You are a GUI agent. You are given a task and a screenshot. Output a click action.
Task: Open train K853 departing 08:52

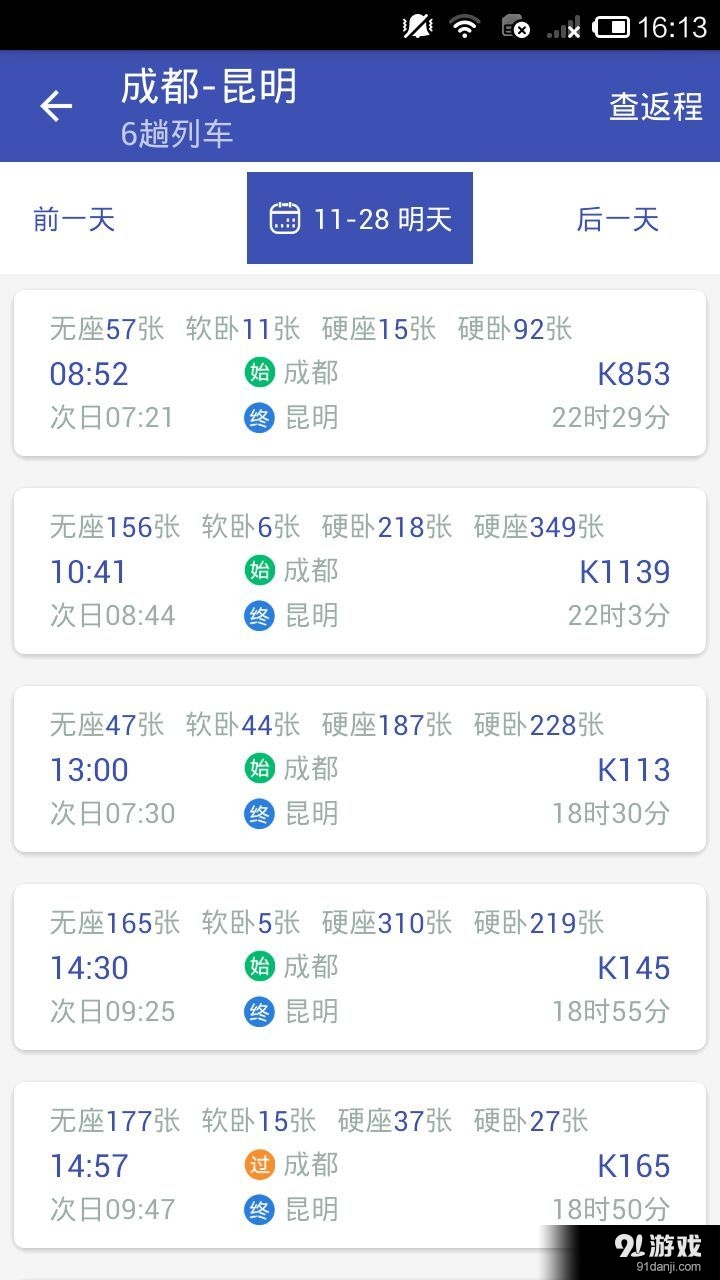pyautogui.click(x=360, y=373)
